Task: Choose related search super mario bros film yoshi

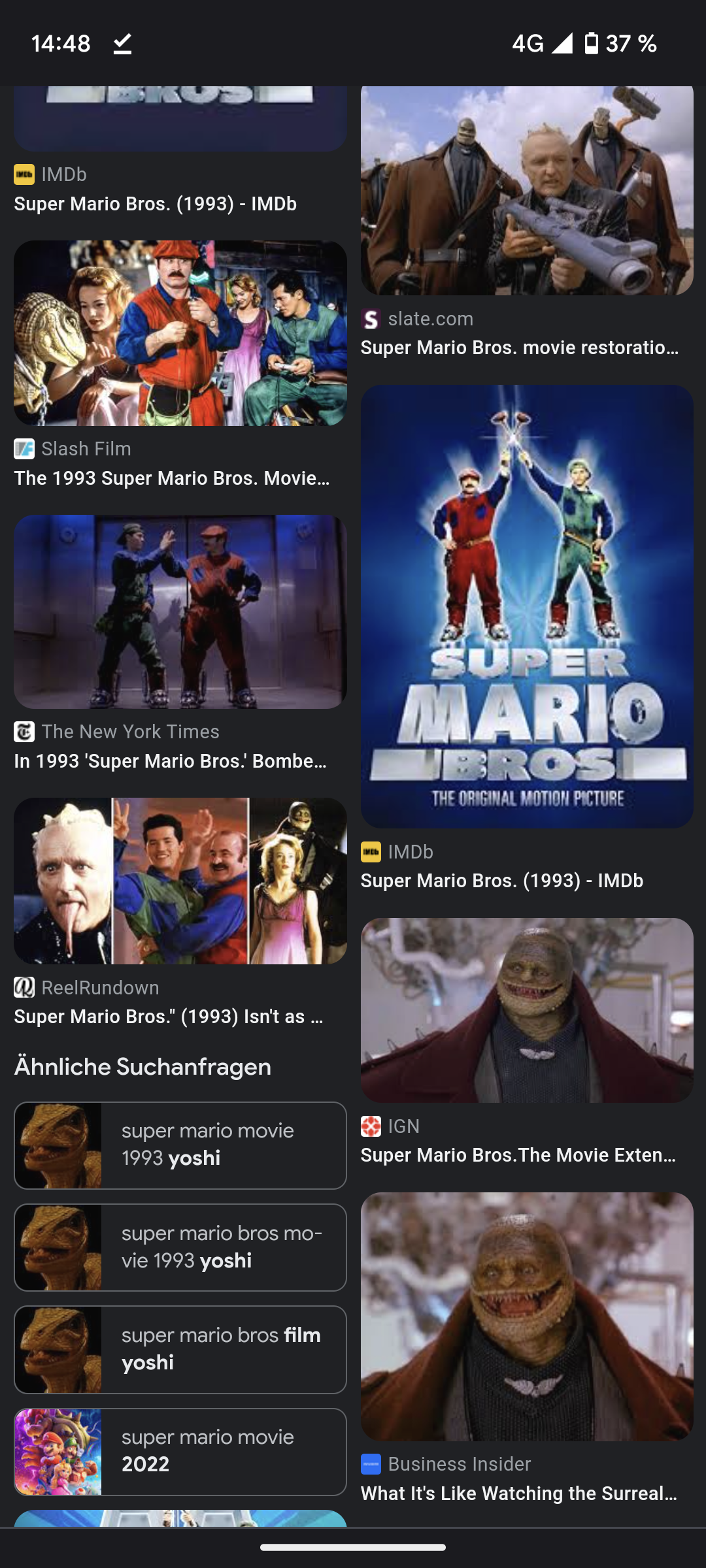Action: (x=180, y=1349)
